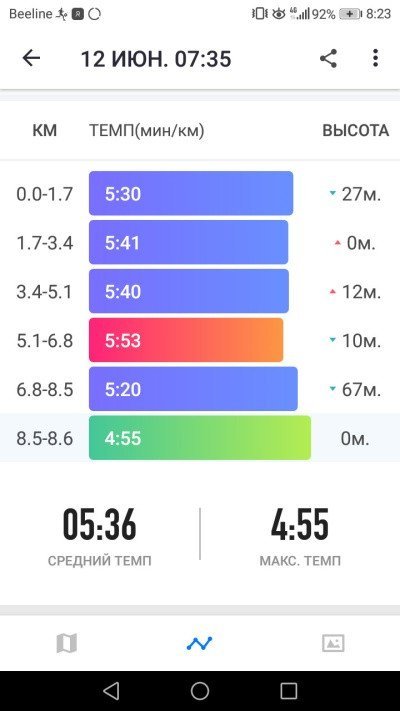Switch to the map tab
400x711 pixels.
[x=67, y=643]
